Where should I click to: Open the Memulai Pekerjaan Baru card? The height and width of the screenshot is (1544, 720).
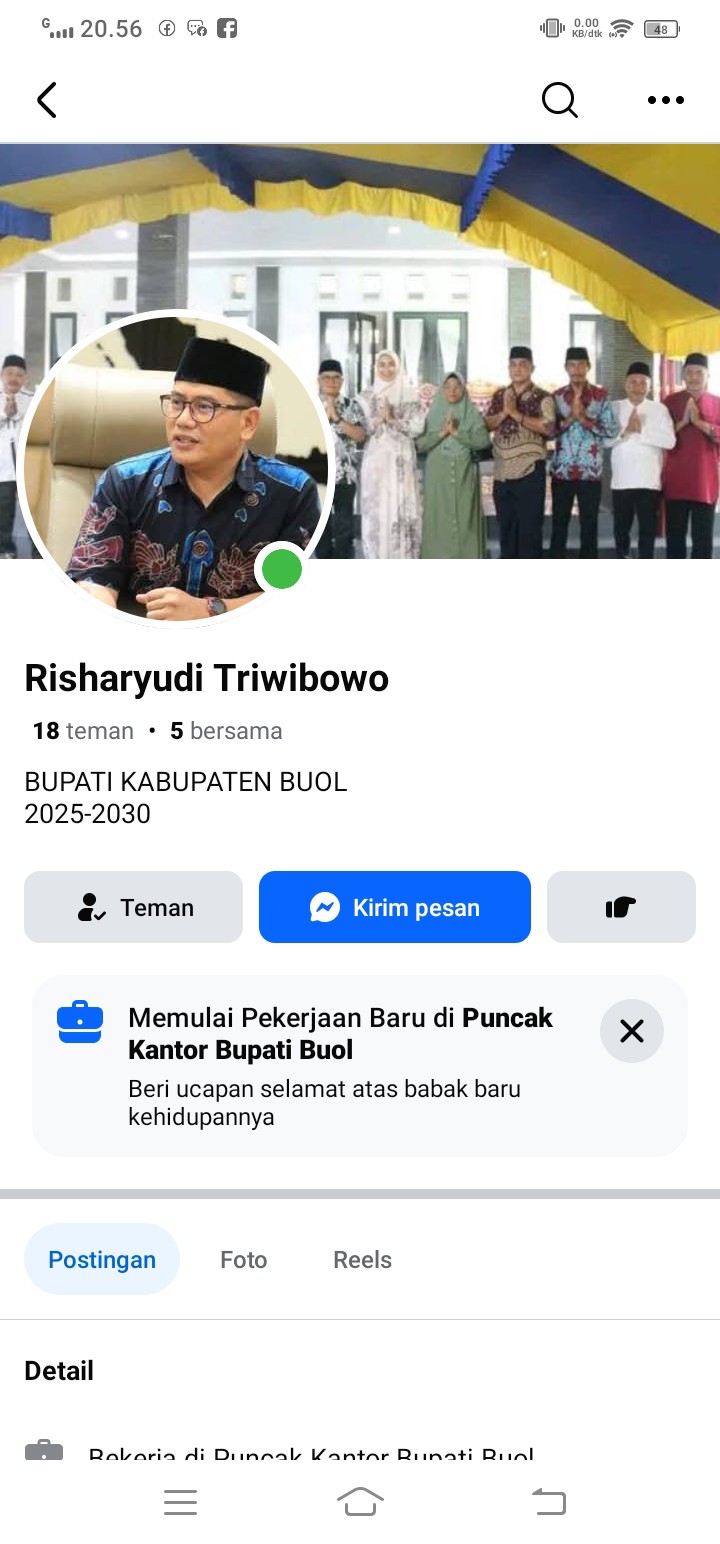(x=340, y=1065)
